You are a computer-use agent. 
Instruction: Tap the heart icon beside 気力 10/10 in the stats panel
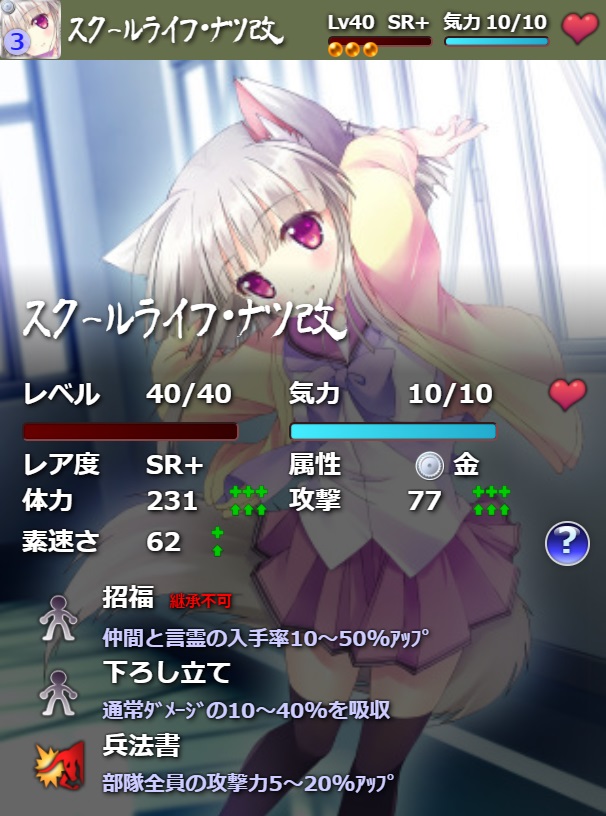567,395
